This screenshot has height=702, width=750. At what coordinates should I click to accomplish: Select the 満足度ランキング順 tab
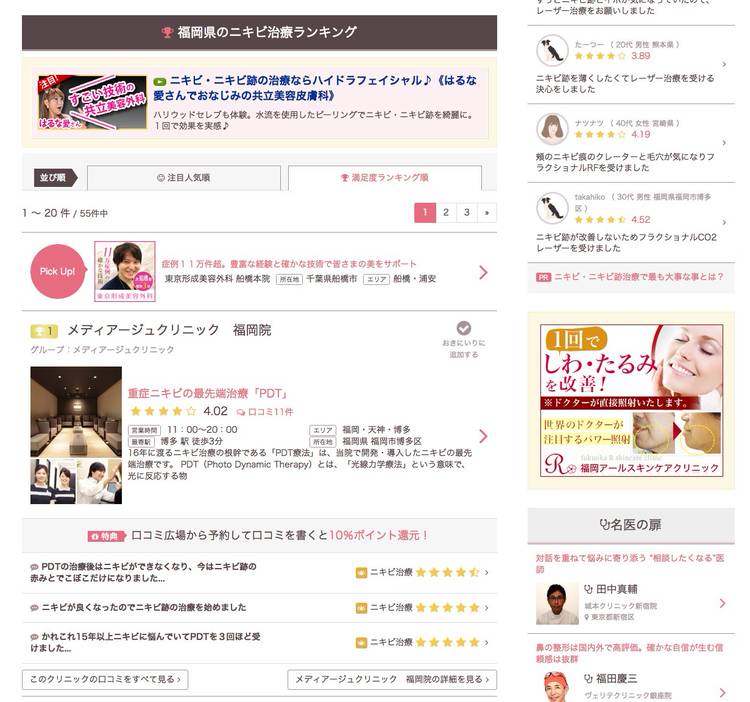point(384,178)
